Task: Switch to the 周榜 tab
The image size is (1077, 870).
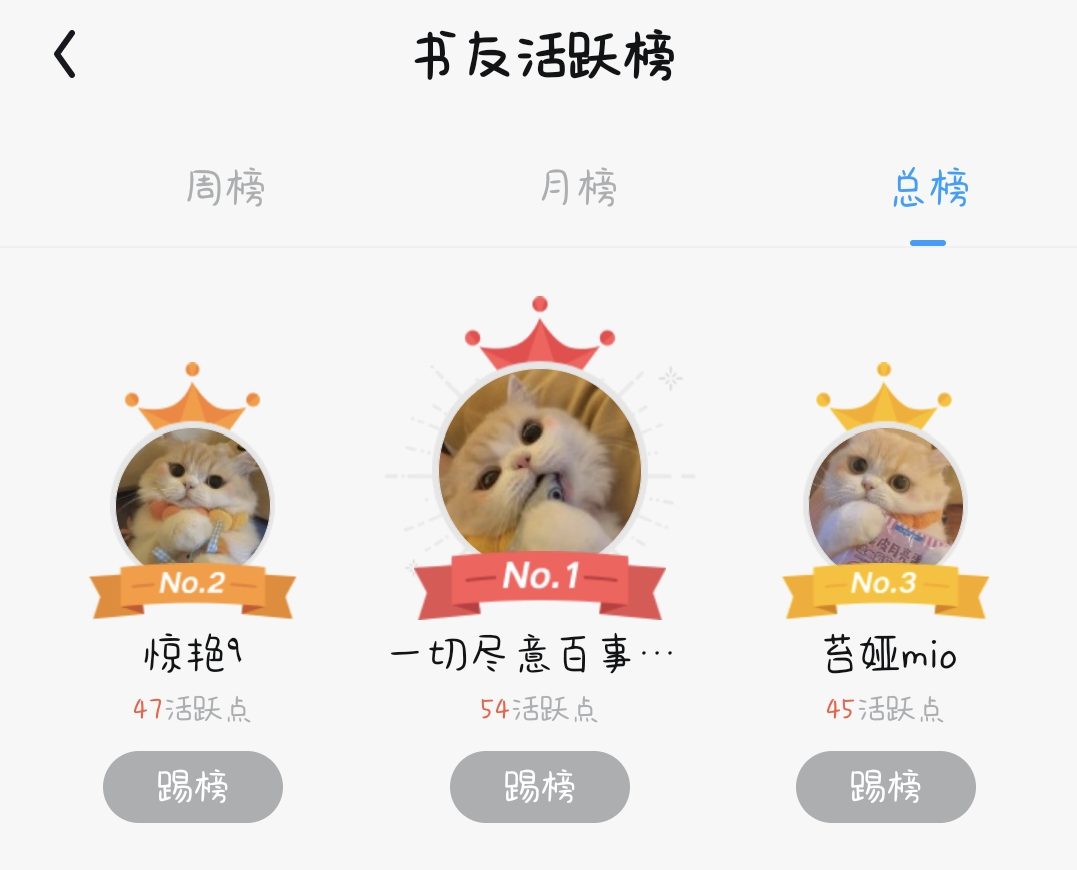Action: tap(226, 188)
